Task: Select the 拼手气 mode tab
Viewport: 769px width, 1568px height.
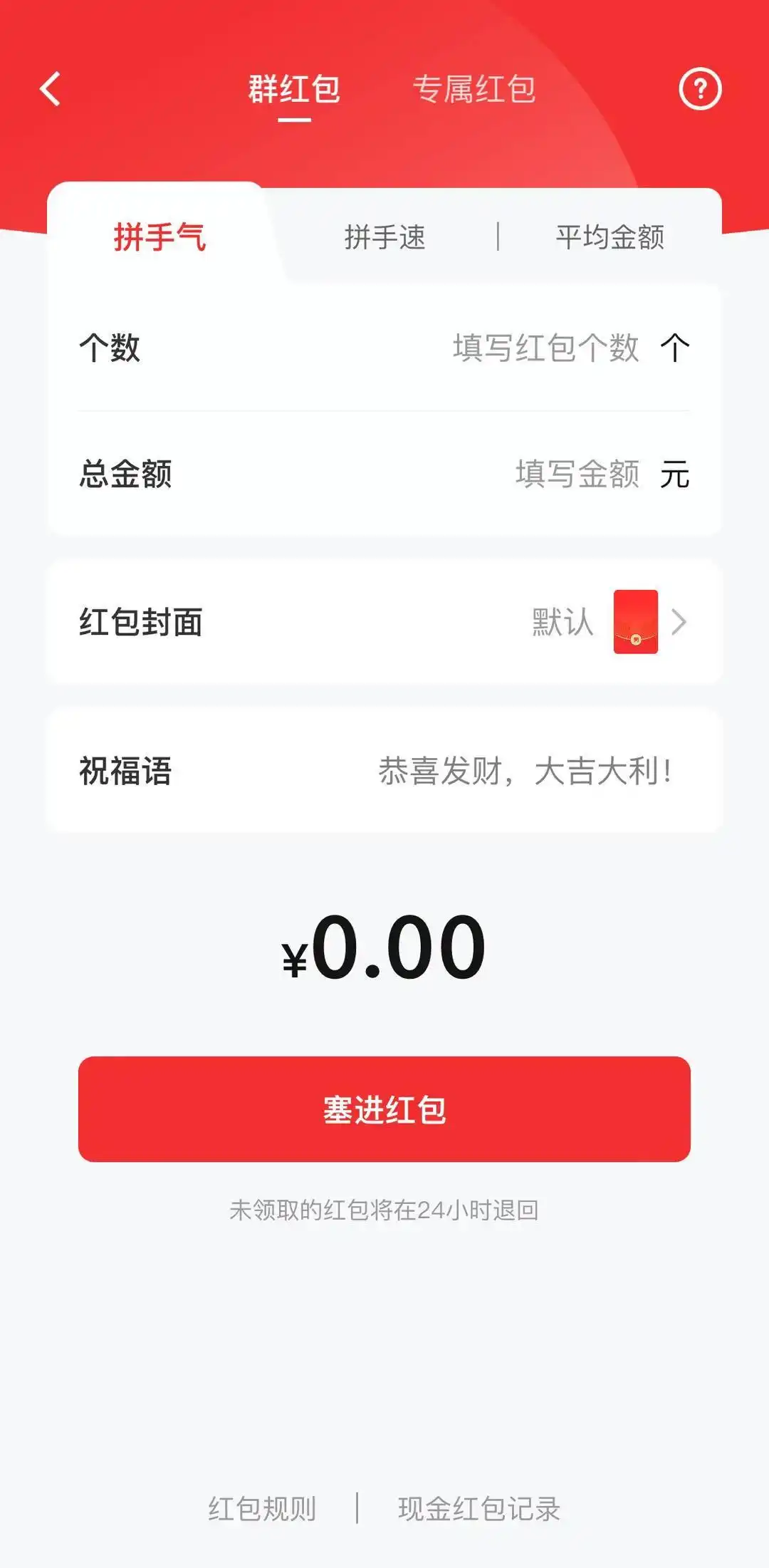Action: tap(159, 238)
